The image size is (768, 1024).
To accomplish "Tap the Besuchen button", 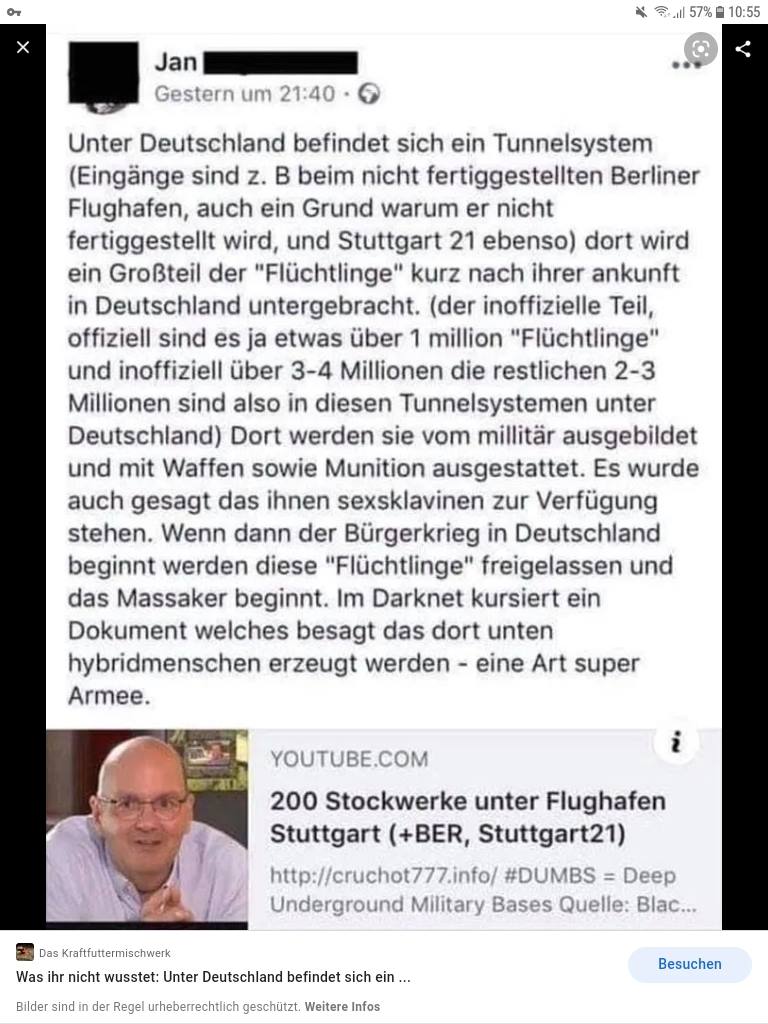I will 689,964.
